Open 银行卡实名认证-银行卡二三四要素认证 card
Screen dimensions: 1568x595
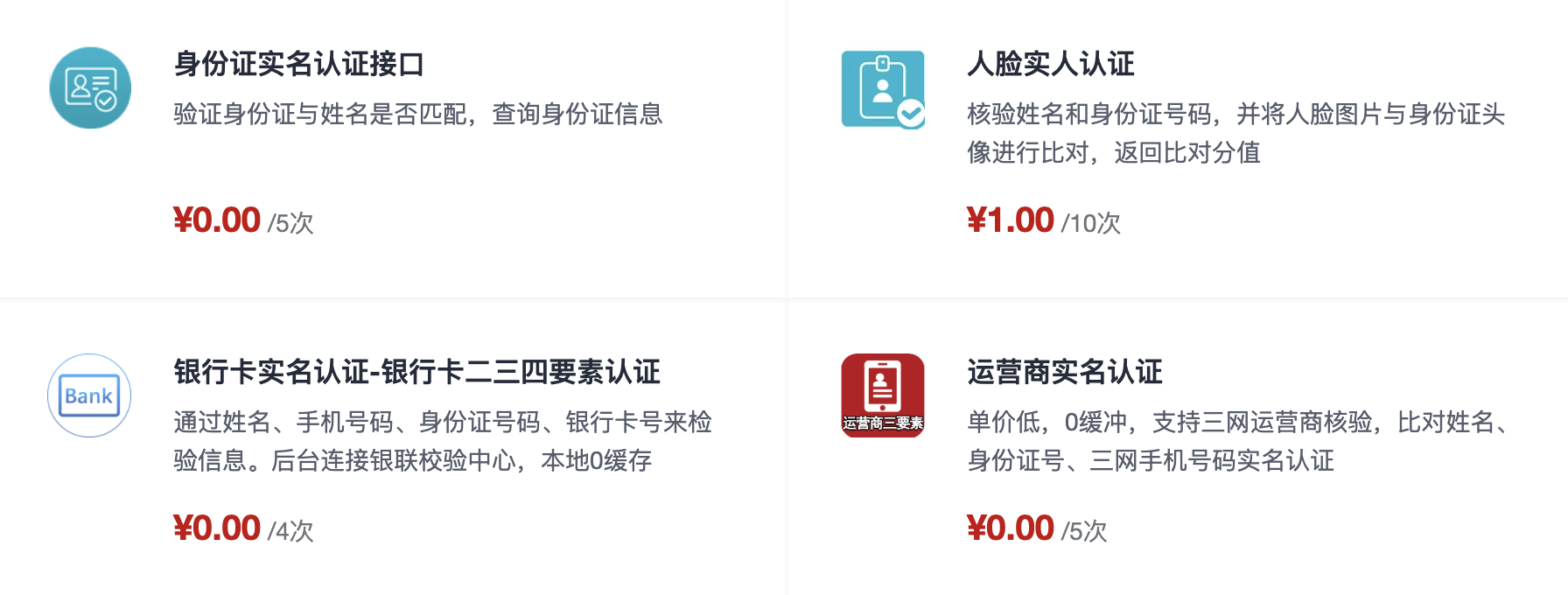(416, 372)
